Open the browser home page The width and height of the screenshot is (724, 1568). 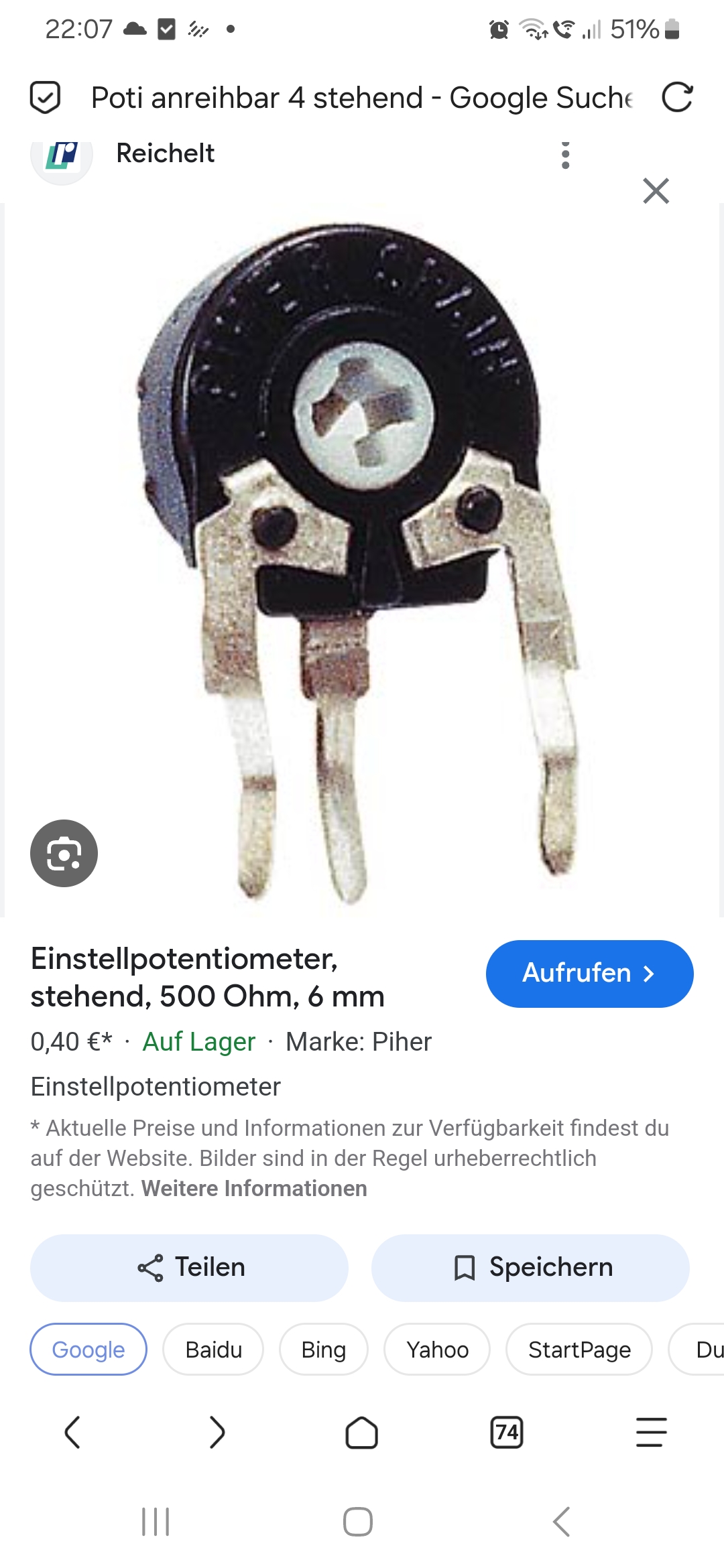pos(361,1433)
